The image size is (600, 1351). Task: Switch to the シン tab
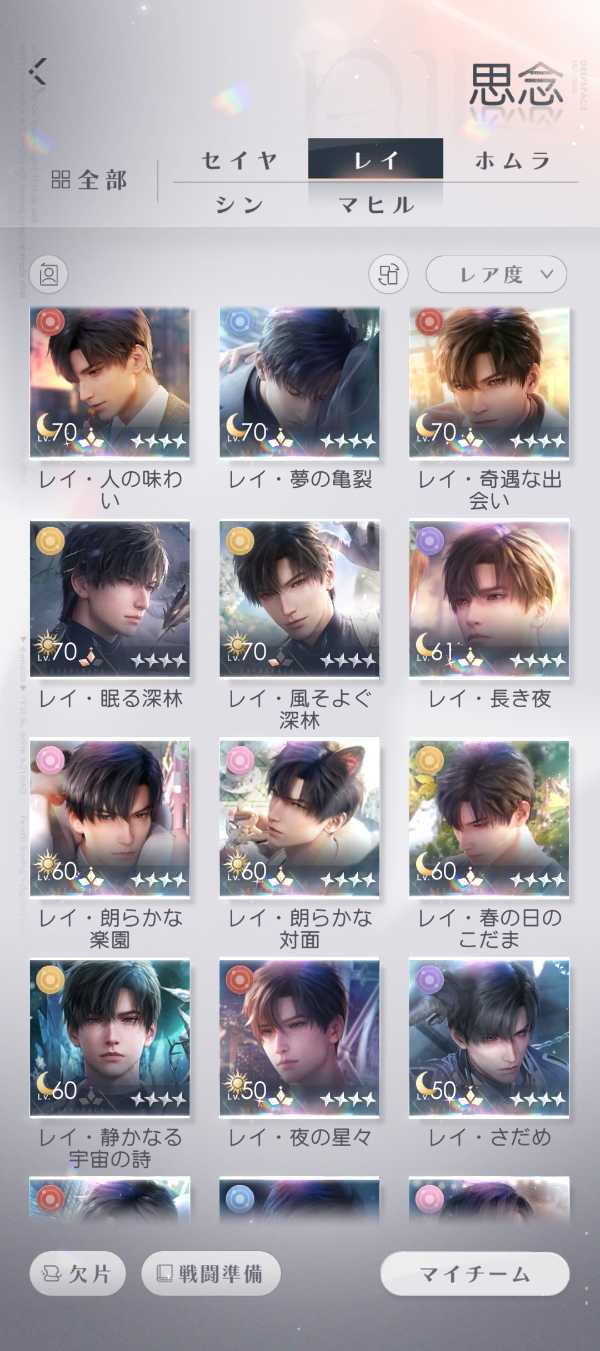coord(240,205)
